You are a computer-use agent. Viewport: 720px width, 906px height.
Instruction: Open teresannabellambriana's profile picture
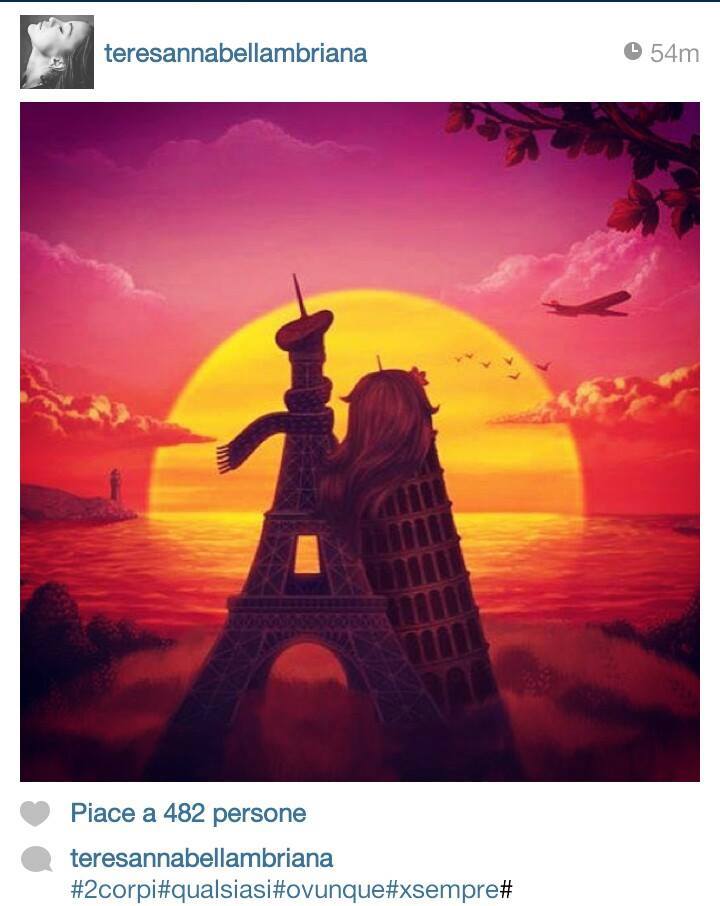(x=57, y=52)
